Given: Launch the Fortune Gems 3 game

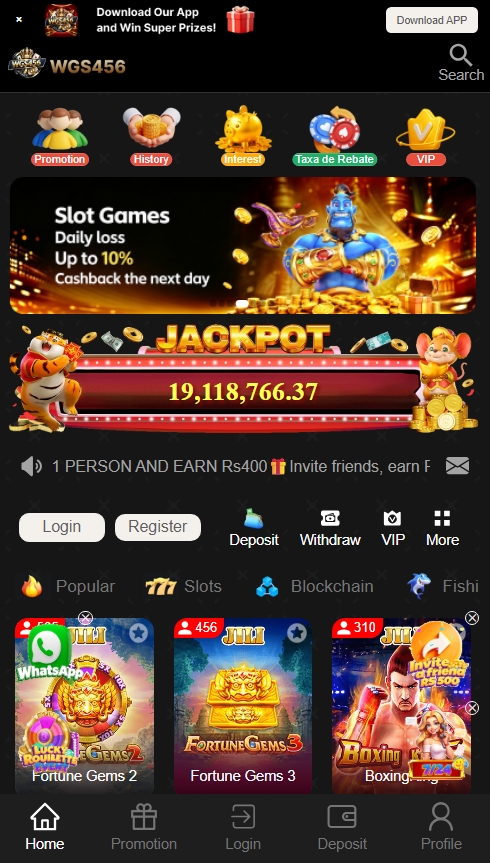Looking at the screenshot, I should click(x=243, y=706).
